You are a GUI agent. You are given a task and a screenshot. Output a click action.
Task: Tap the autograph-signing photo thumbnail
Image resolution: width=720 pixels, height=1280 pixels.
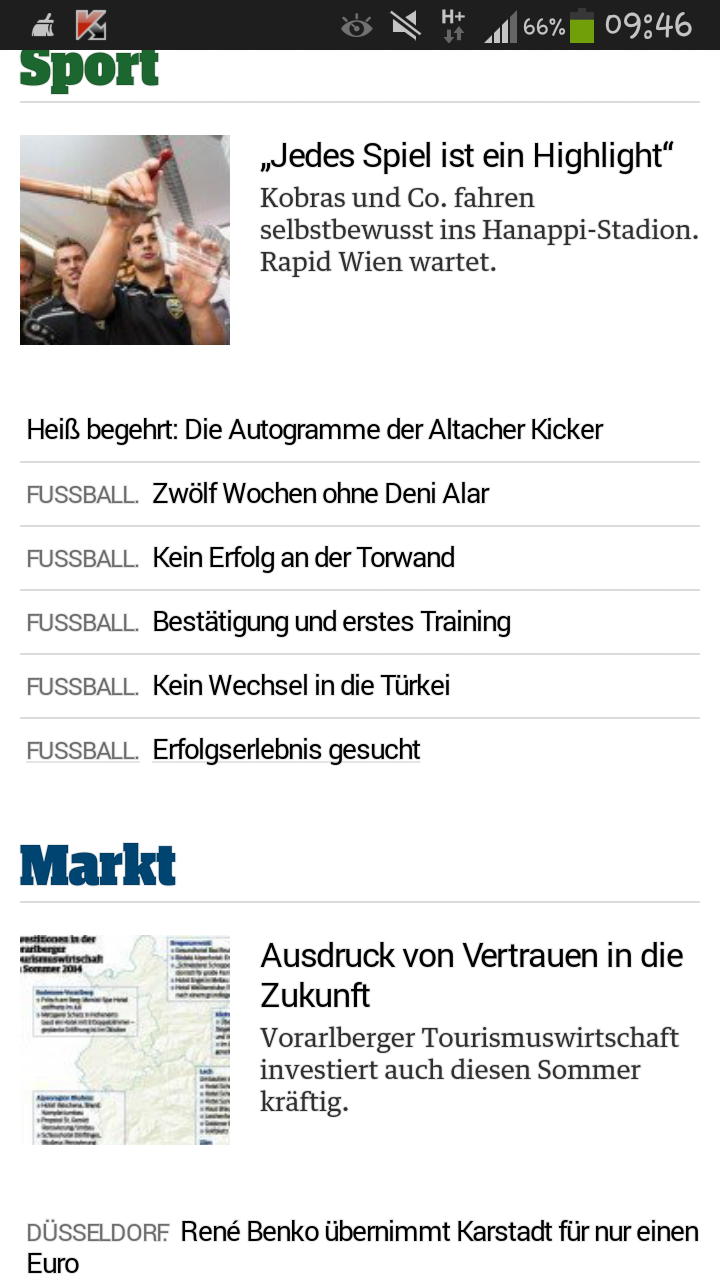pyautogui.click(x=125, y=240)
